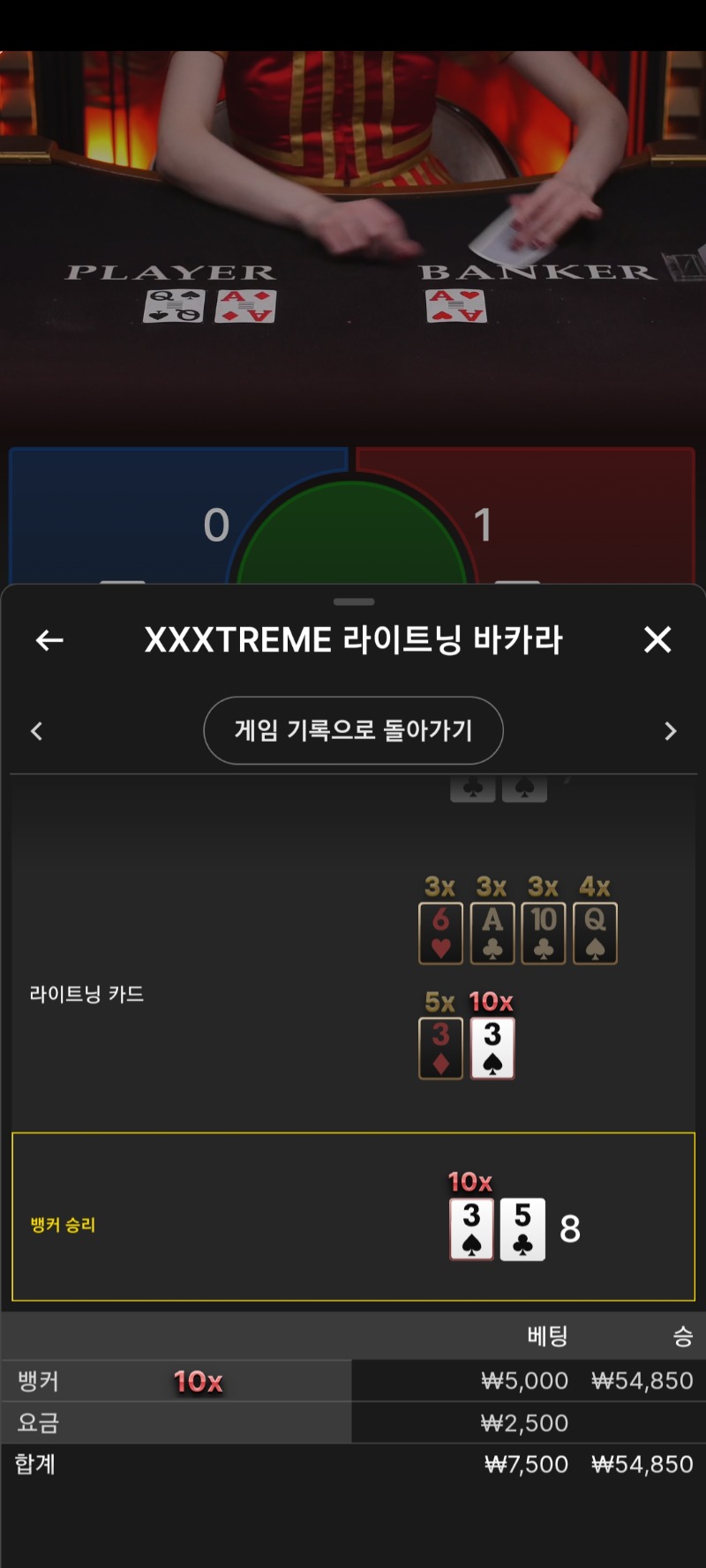
Task: Tap 게임 기록으로 돌아가기 button
Action: point(353,730)
